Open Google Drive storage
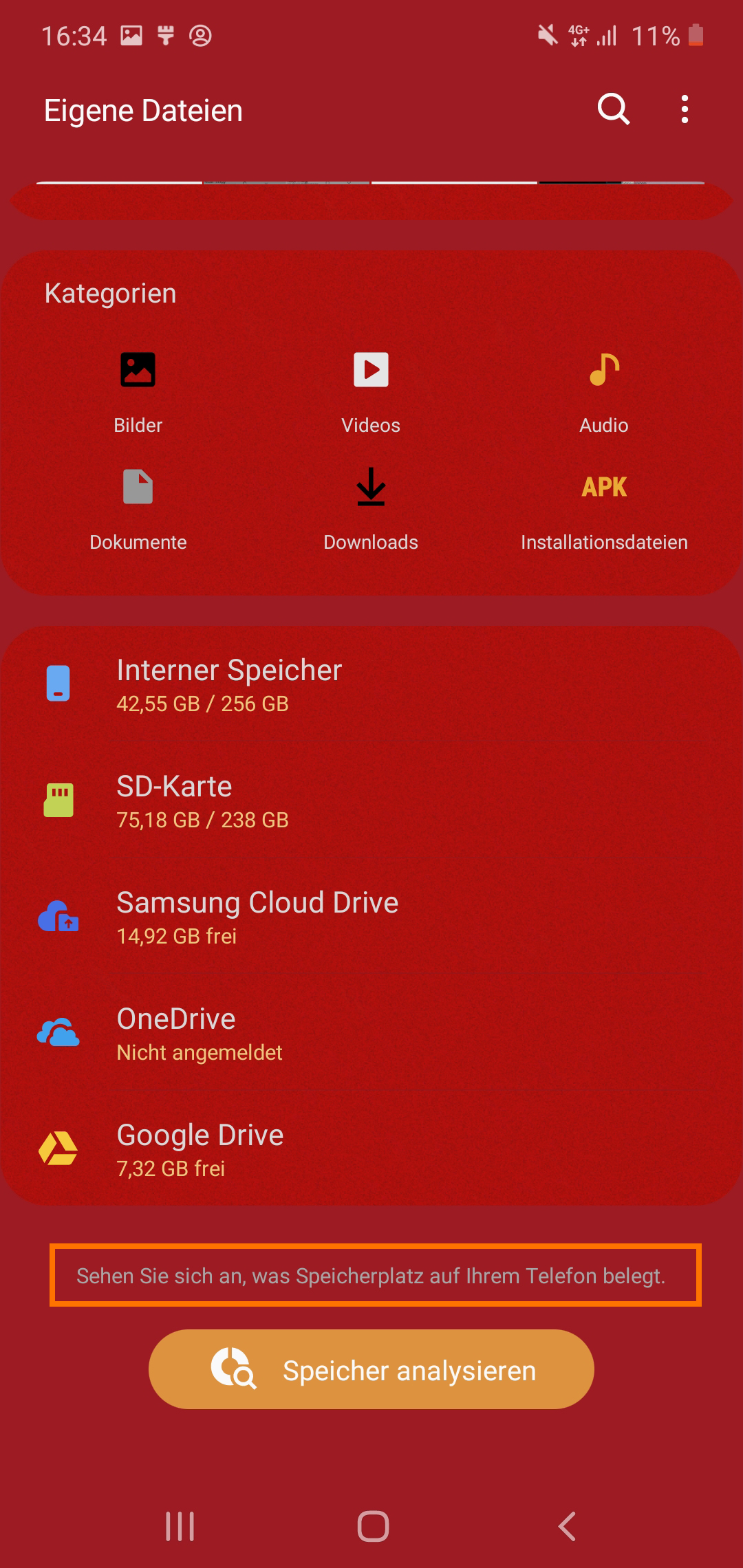This screenshot has width=743, height=1568. [371, 1150]
